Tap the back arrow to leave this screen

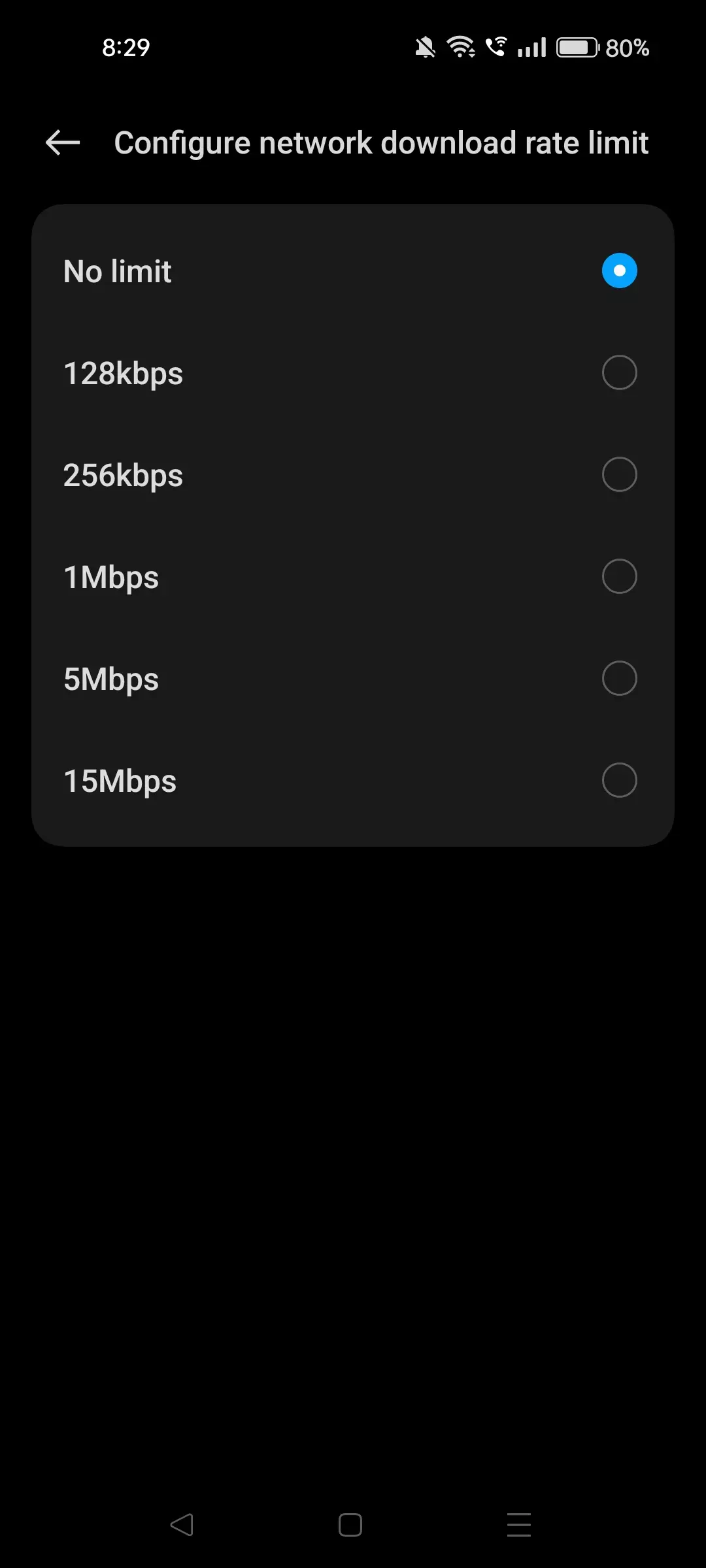62,142
